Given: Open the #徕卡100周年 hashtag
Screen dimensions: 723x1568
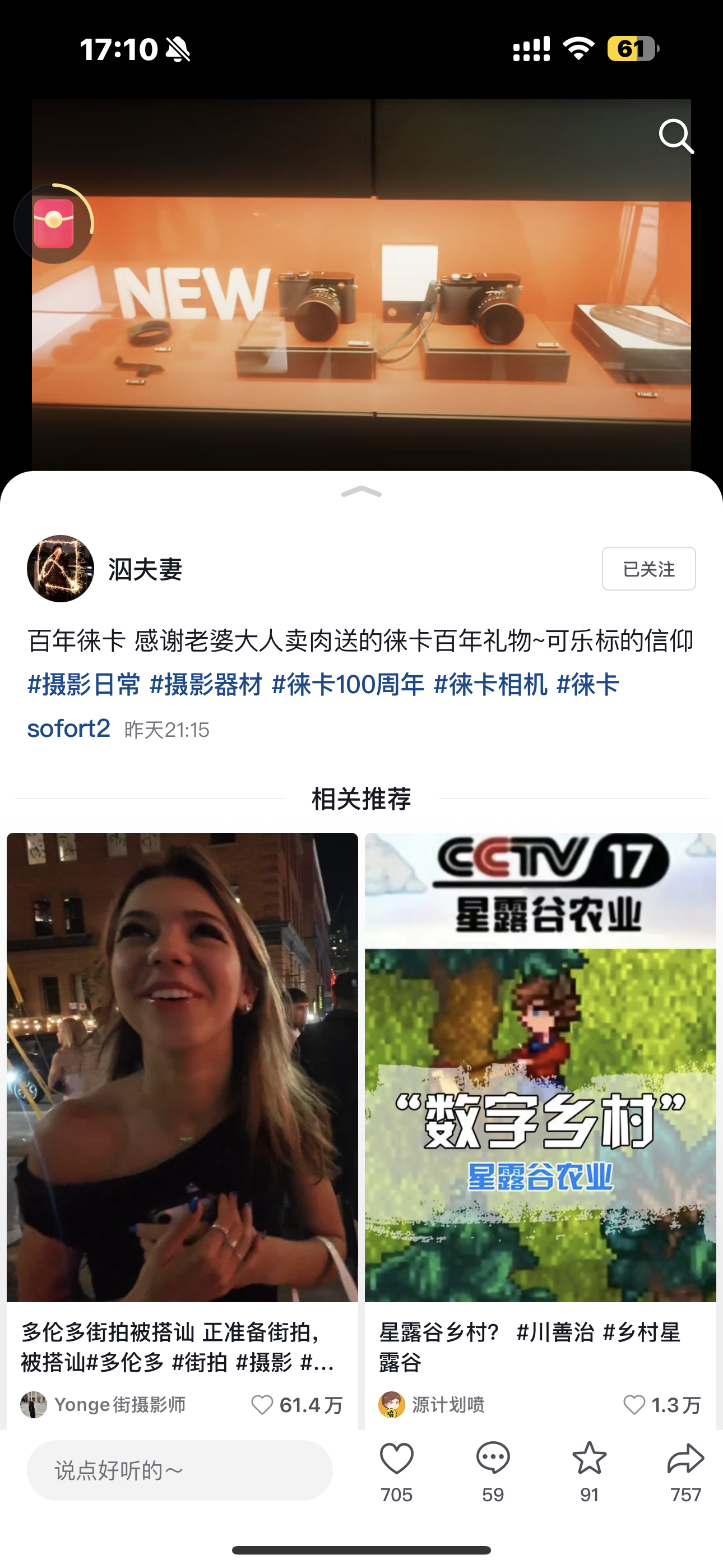Looking at the screenshot, I should coord(347,685).
